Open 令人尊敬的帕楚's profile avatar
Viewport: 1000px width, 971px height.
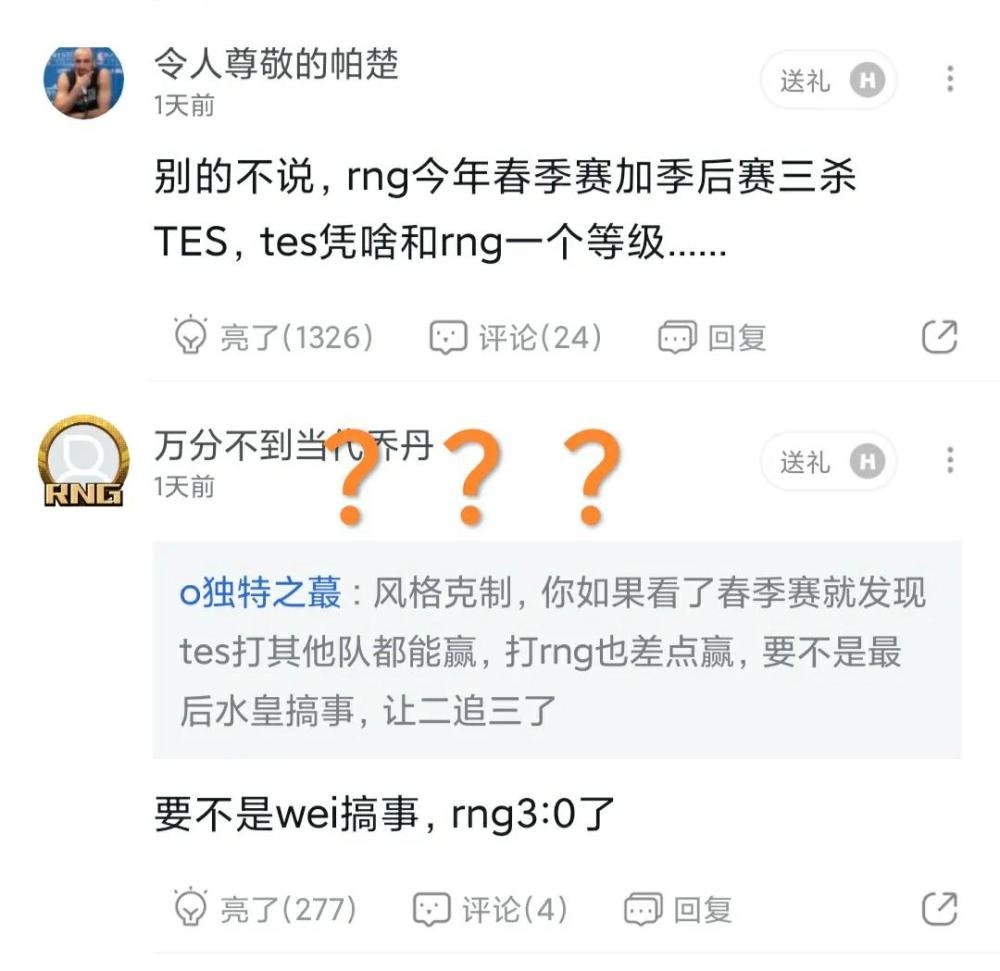point(84,81)
